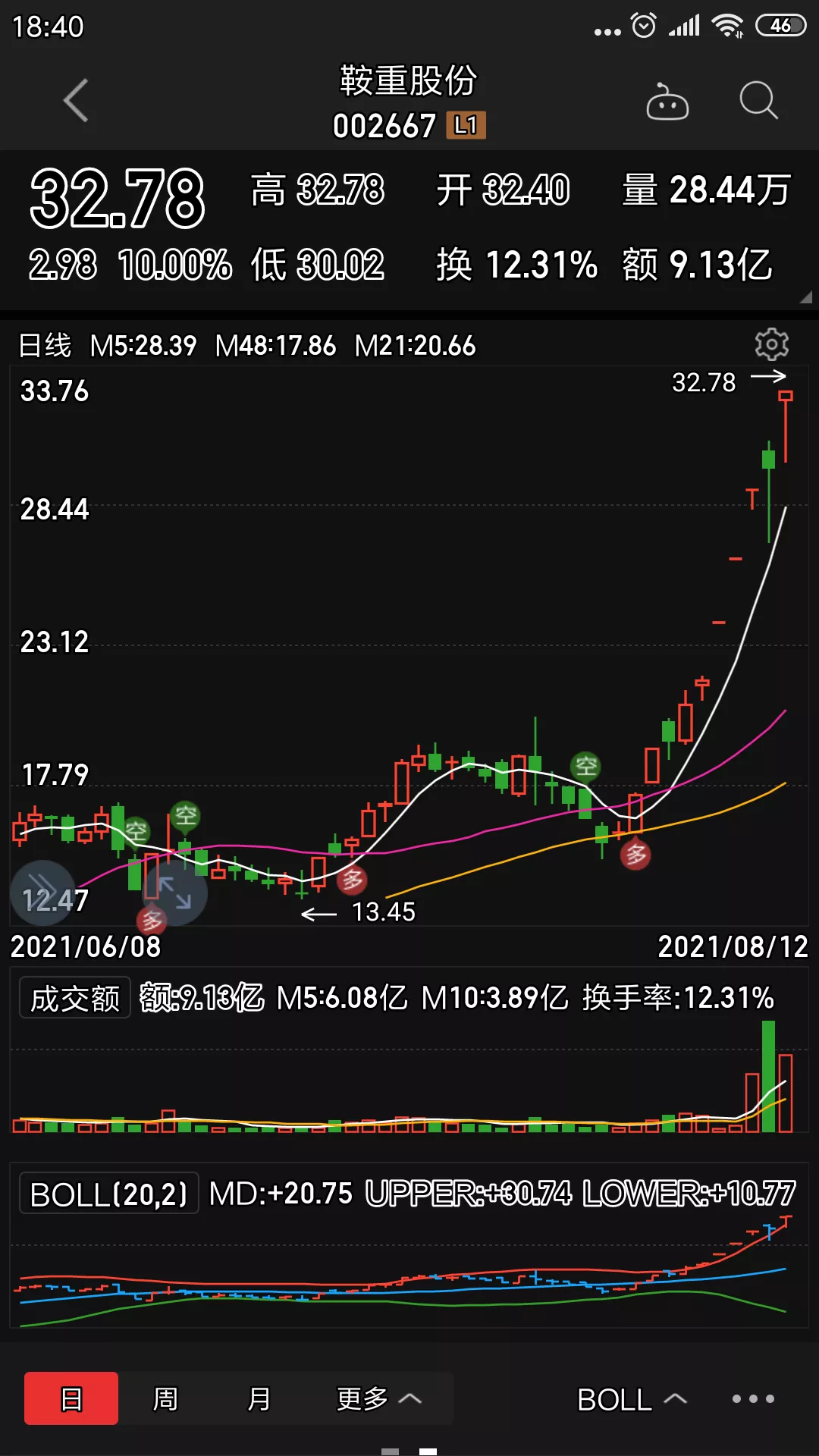
Task: Open stock search
Action: pyautogui.click(x=758, y=100)
